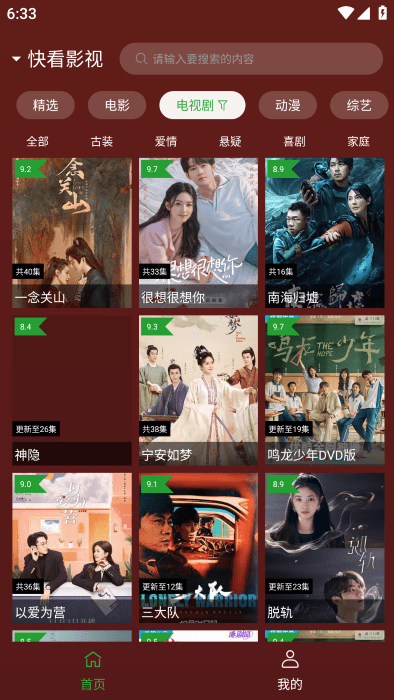Viewport: 394px width, 700px height.
Task: Select the 古装 genre filter
Action: pos(102,142)
